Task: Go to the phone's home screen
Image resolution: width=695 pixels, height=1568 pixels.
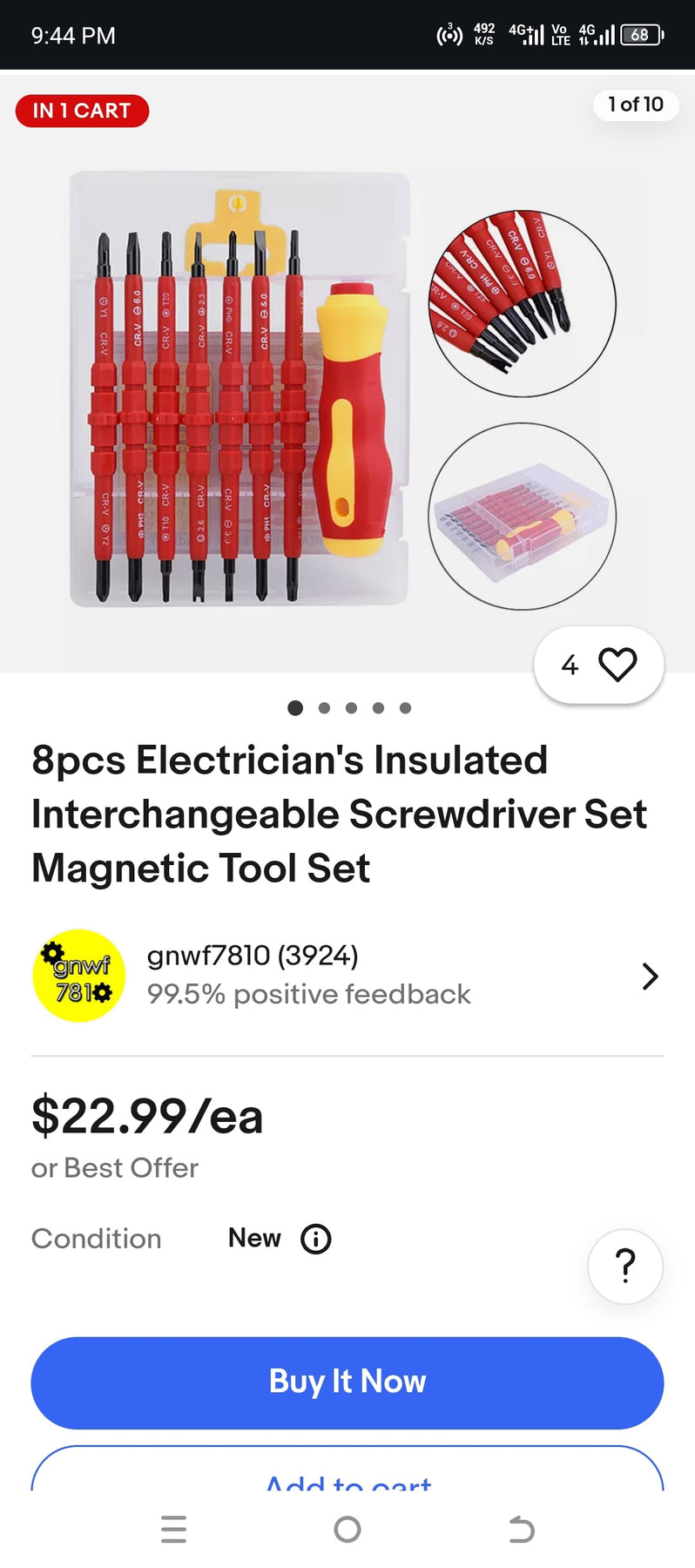Action: 347,1529
